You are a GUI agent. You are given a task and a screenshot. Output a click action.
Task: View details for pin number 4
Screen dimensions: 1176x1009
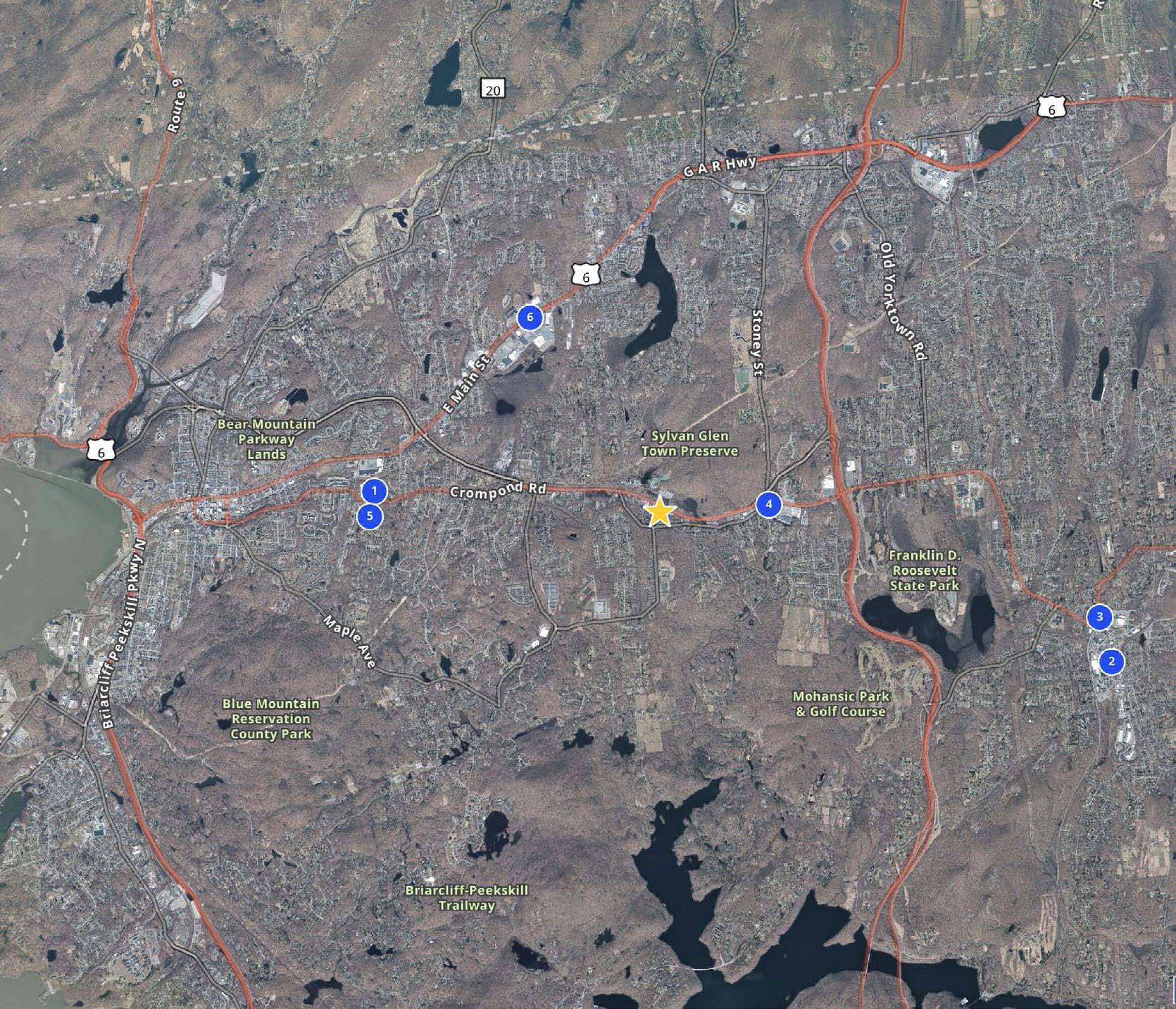click(768, 504)
